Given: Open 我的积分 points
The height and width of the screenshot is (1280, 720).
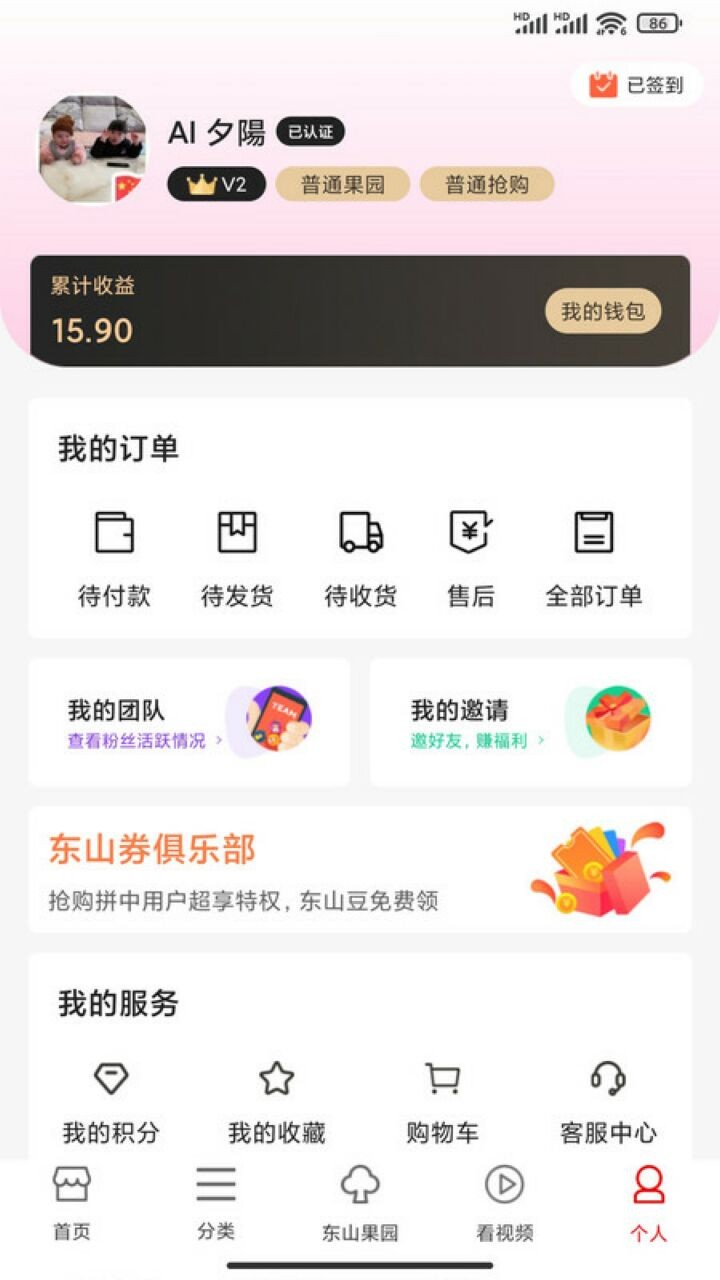Looking at the screenshot, I should pyautogui.click(x=111, y=1102).
